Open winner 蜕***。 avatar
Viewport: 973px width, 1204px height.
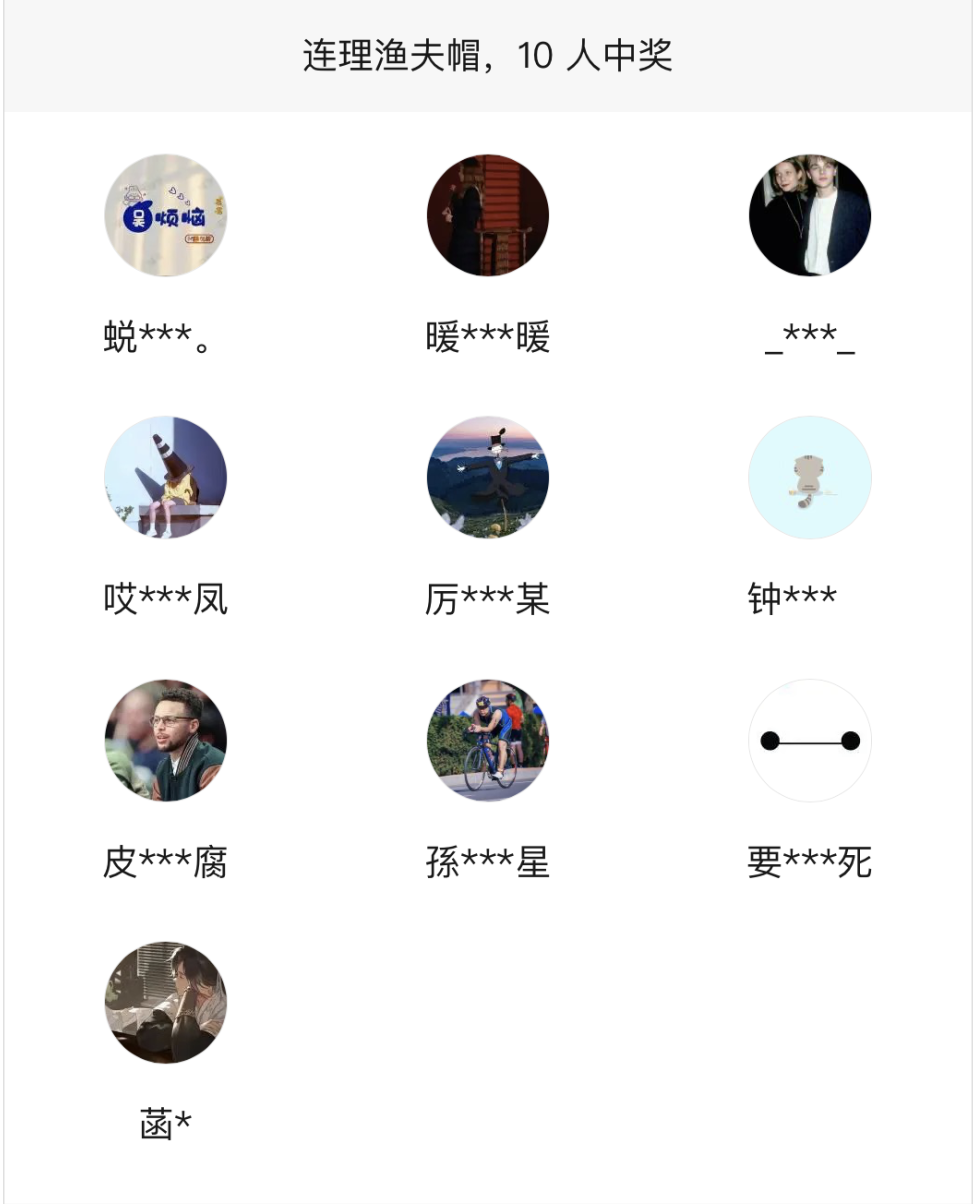click(x=166, y=215)
